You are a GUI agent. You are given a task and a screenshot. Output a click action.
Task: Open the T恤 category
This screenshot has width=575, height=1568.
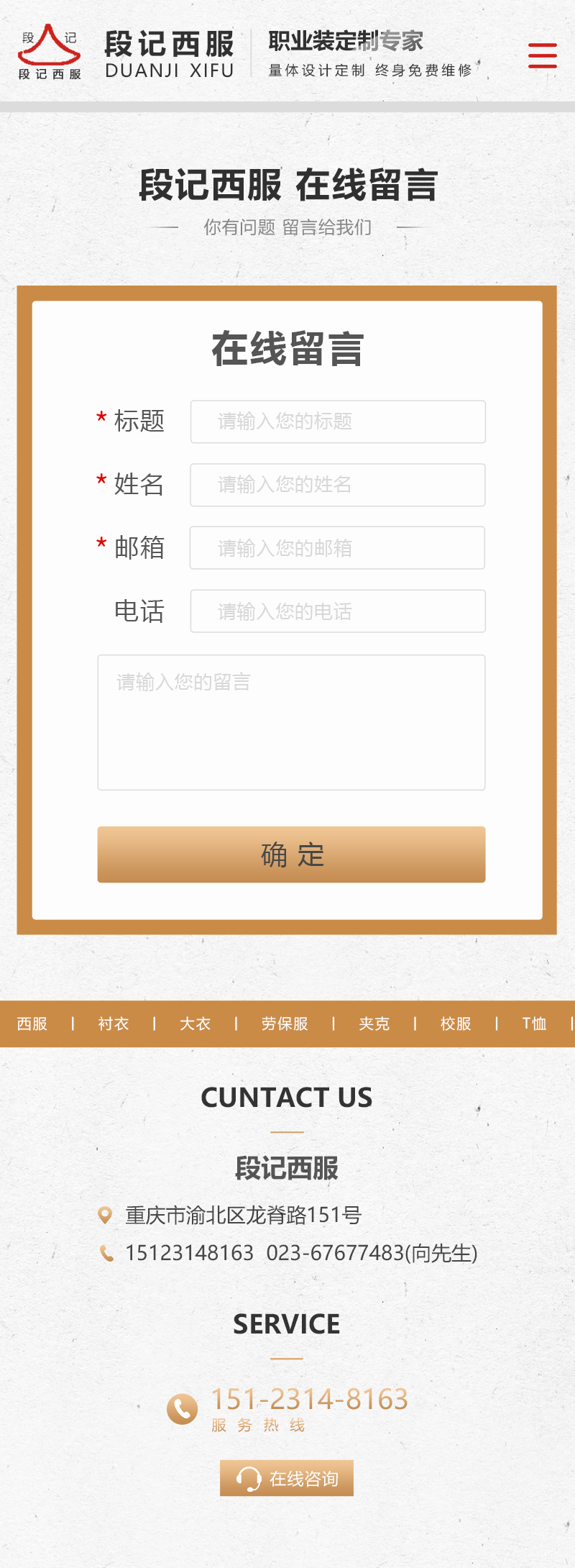coord(534,1024)
